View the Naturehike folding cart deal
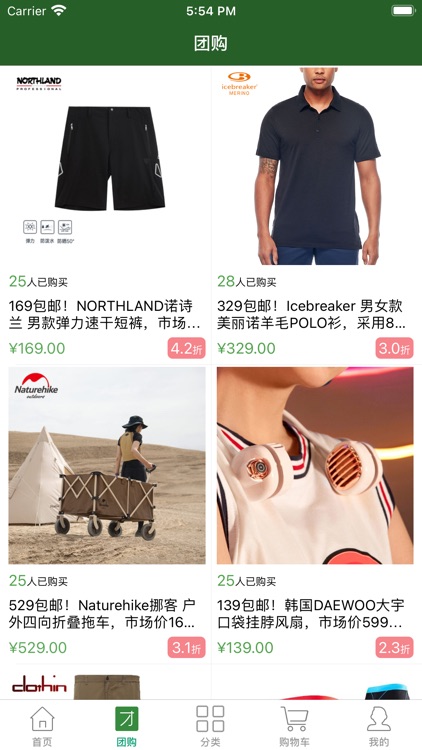 pos(105,514)
